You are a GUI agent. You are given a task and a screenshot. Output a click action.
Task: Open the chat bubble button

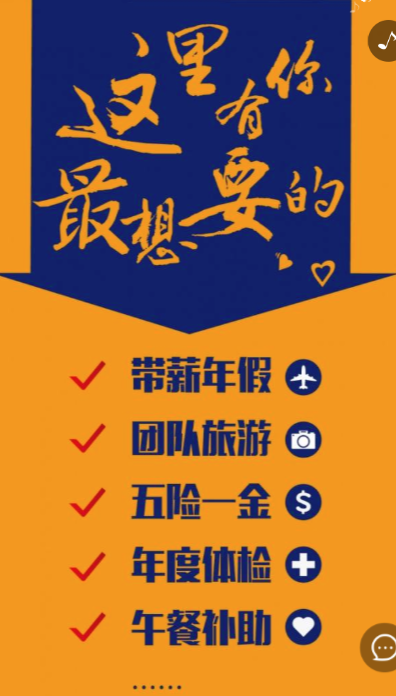click(379, 647)
